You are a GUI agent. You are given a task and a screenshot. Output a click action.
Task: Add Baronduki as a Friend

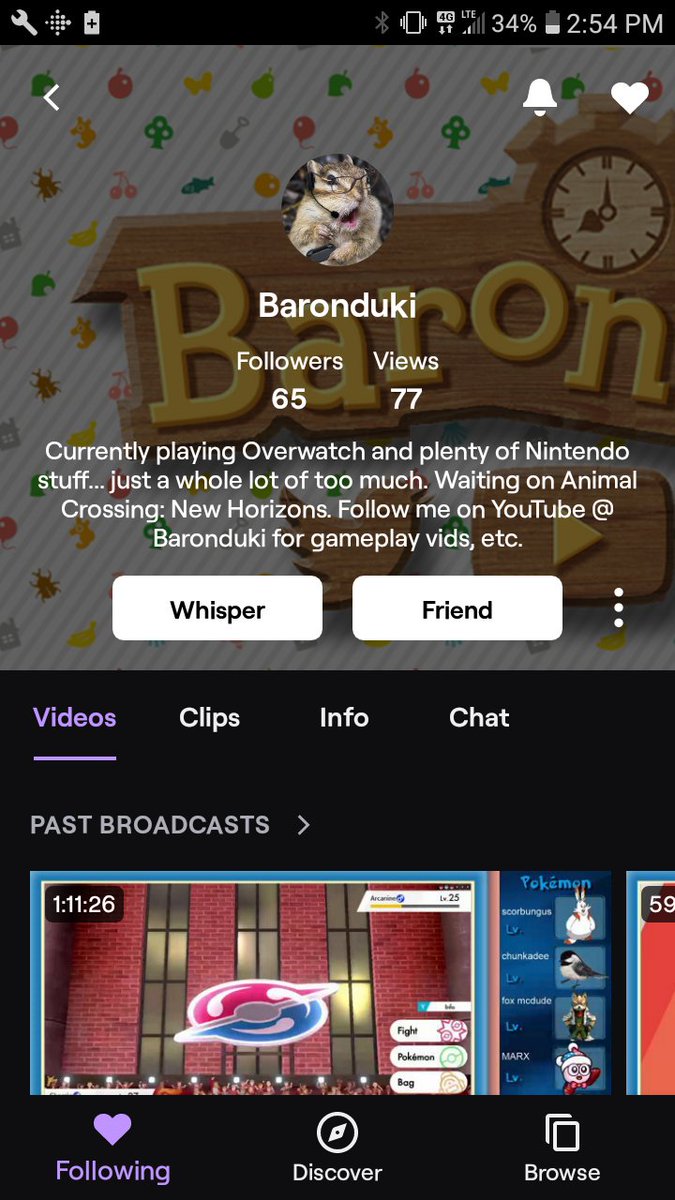[457, 608]
